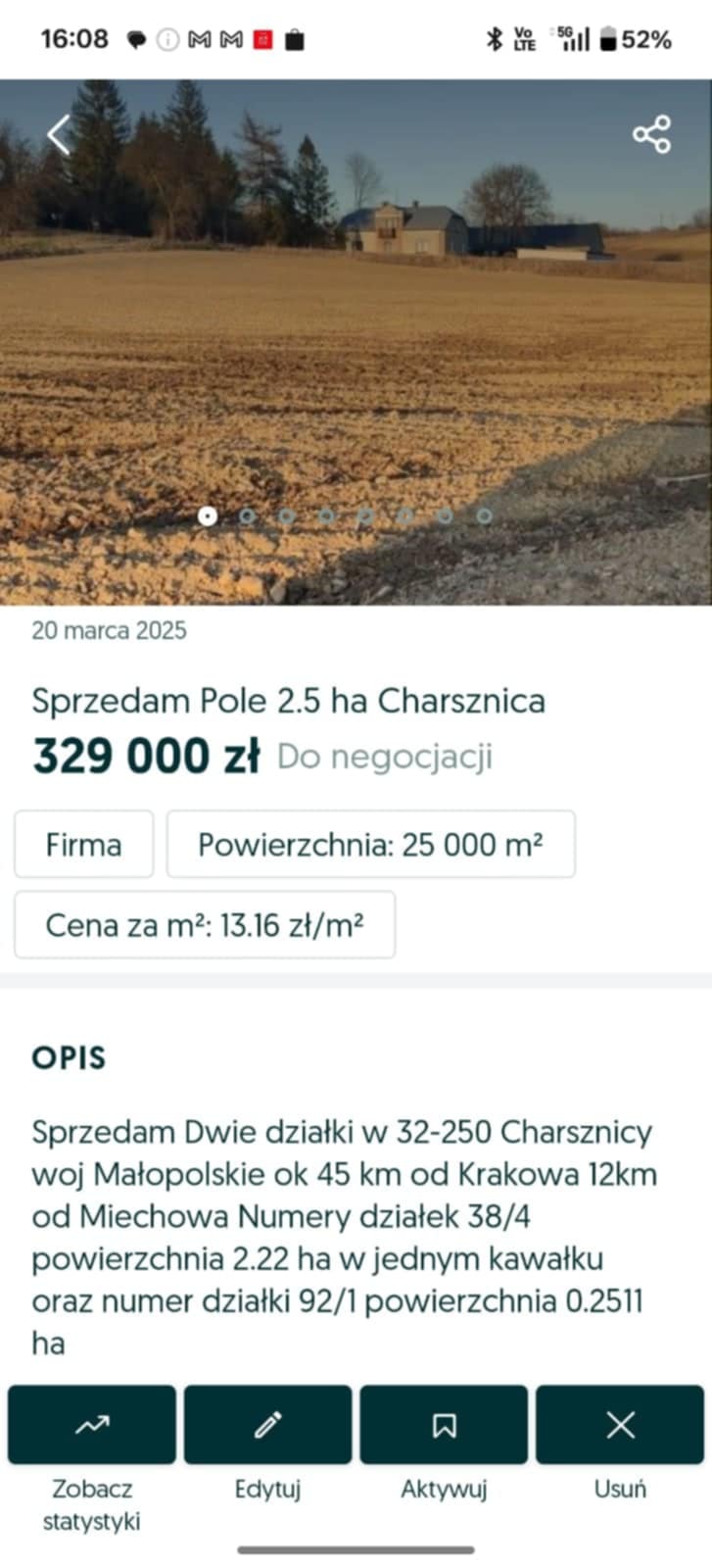Image resolution: width=712 pixels, height=1568 pixels.
Task: Open the field photo in full view
Action: (356, 372)
